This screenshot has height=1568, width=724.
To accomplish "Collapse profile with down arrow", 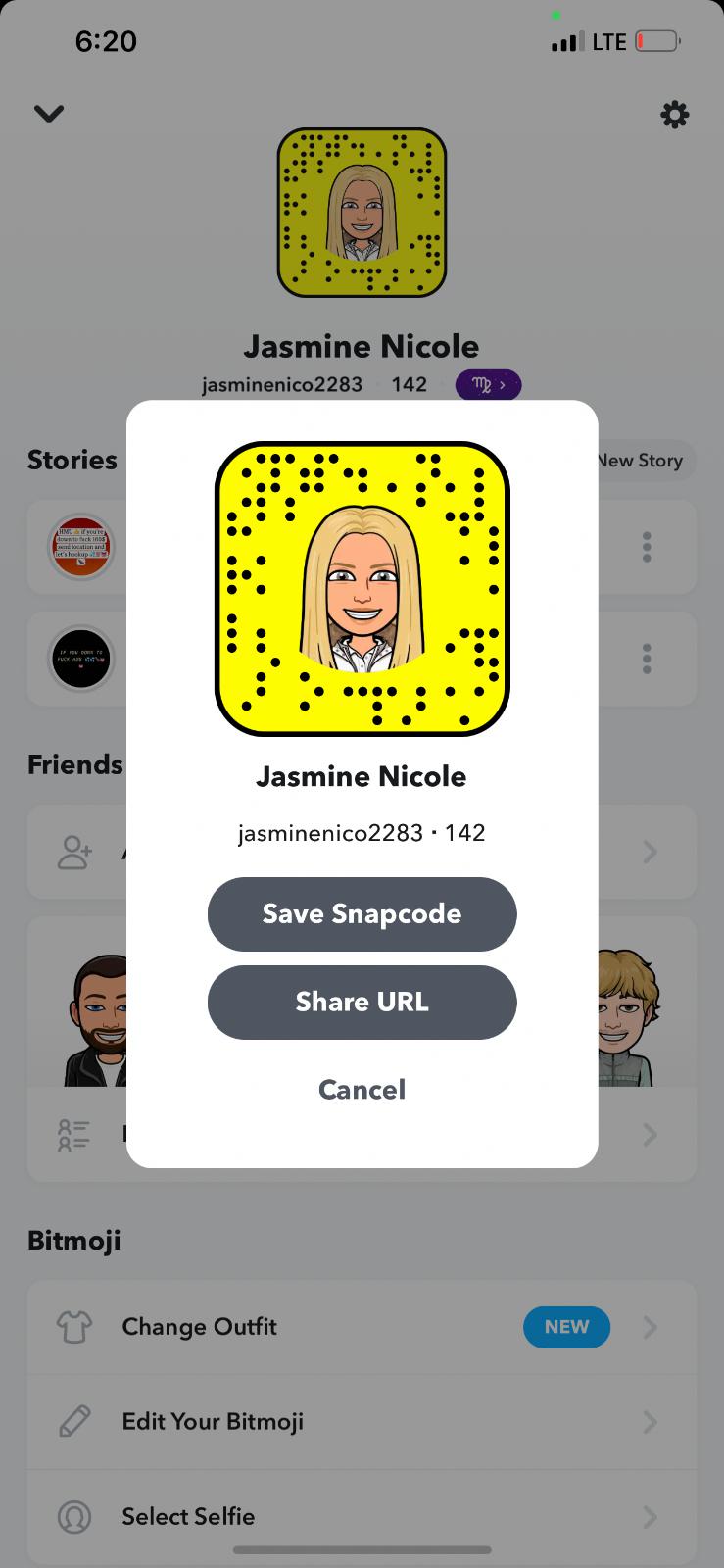I will [x=49, y=114].
